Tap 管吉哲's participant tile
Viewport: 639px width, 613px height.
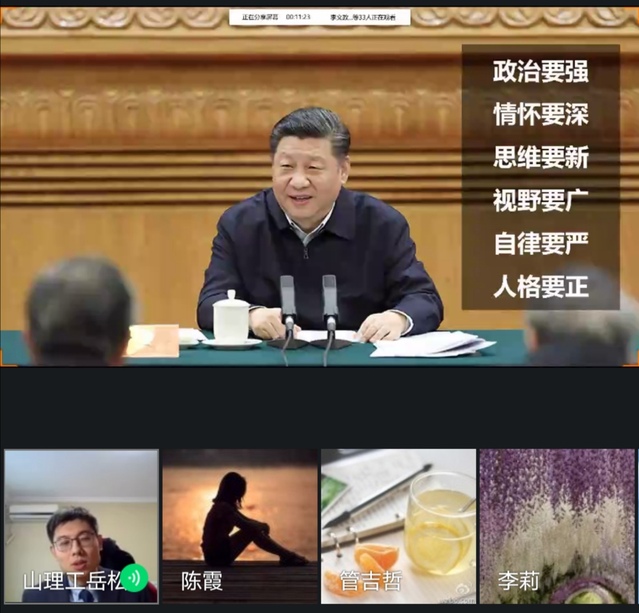pos(398,526)
